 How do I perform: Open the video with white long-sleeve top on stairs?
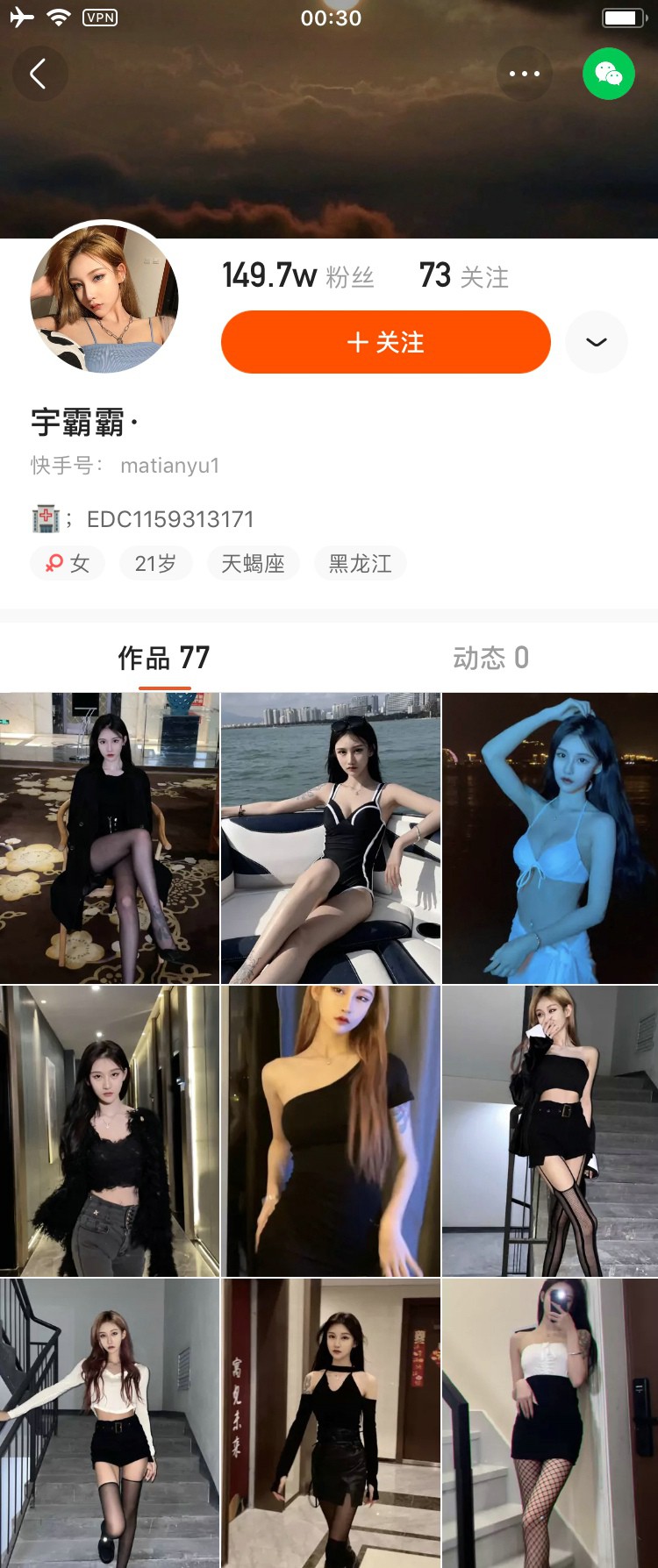click(109, 1422)
